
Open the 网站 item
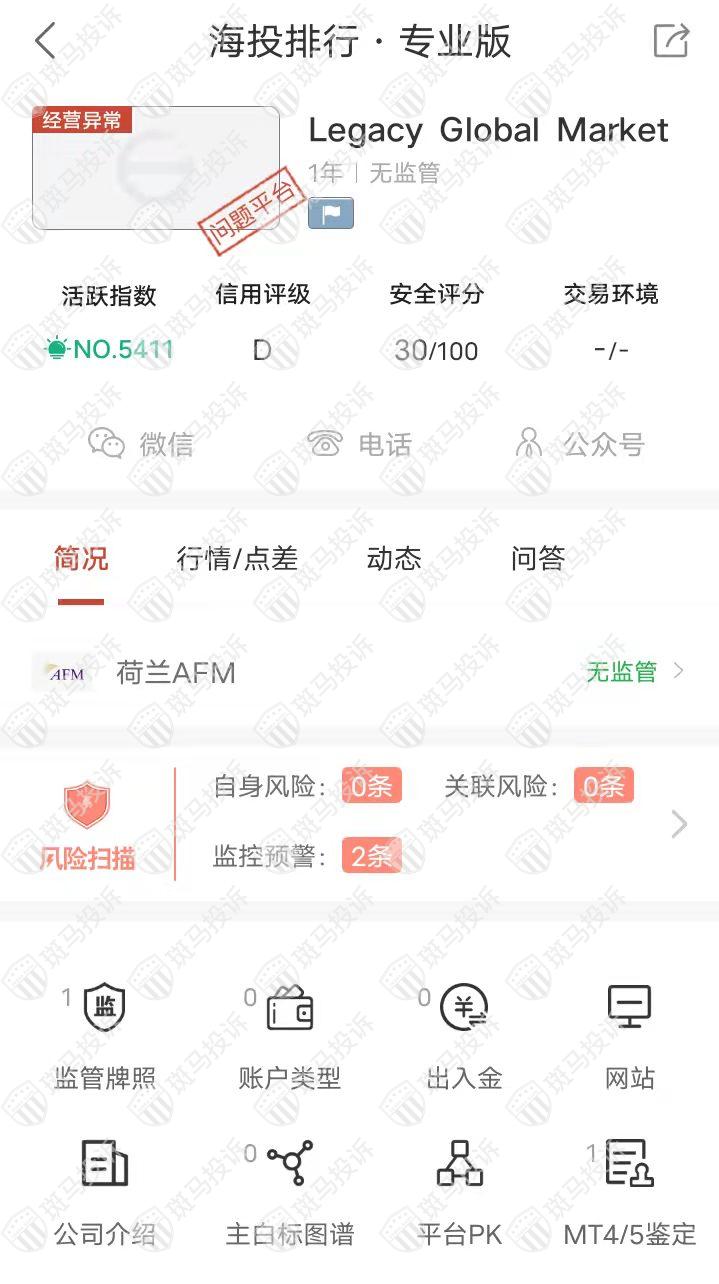coord(630,1035)
